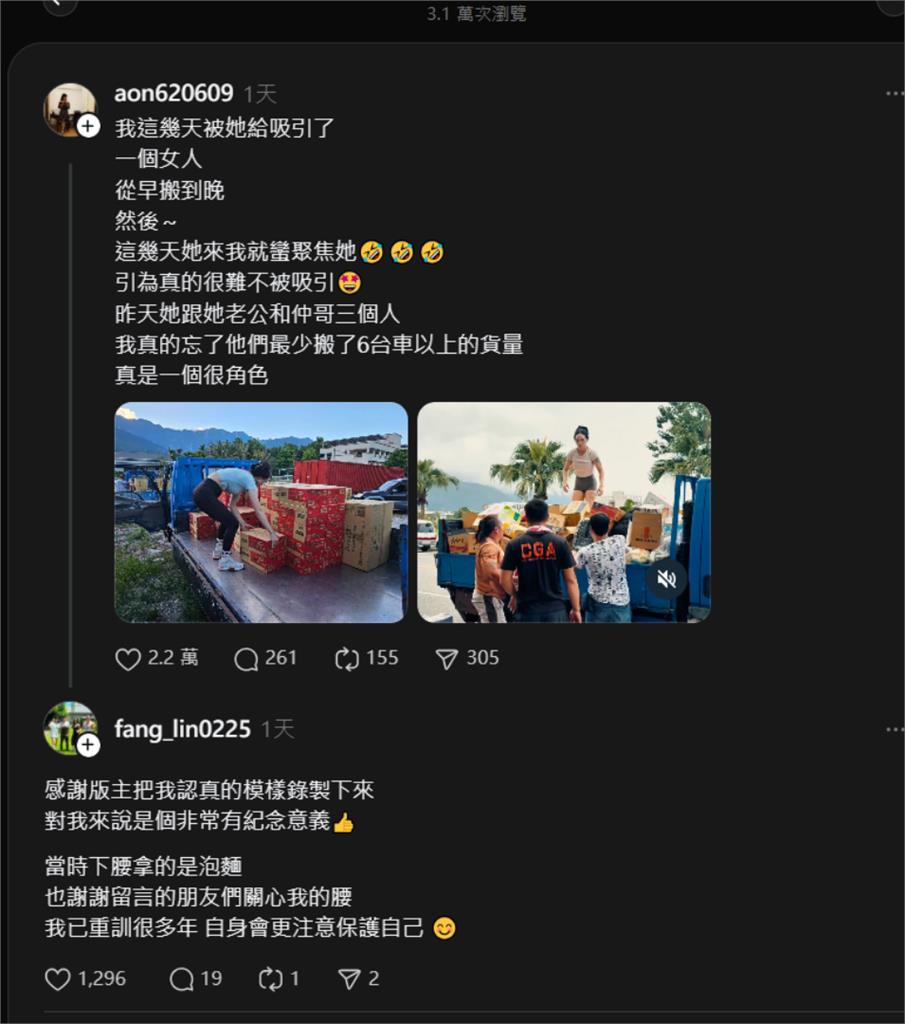The height and width of the screenshot is (1024, 905).
Task: Open fang_lin0225's profile username
Action: point(182,729)
